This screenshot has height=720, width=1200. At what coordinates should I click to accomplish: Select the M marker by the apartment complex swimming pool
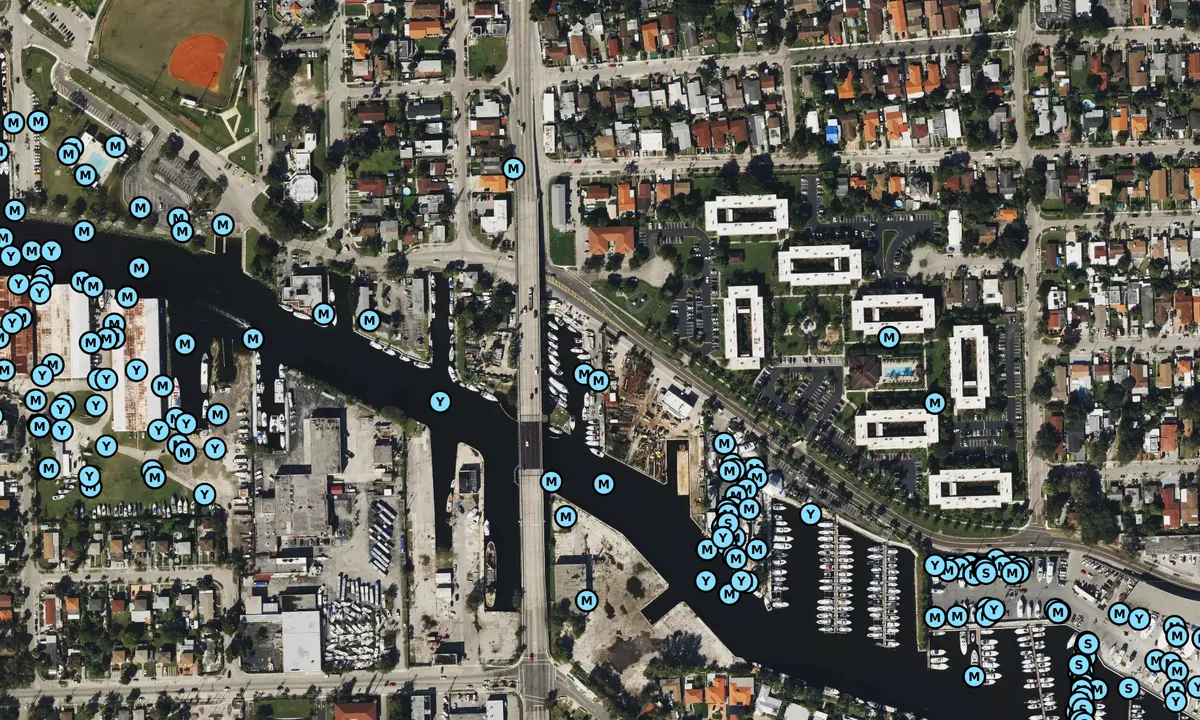[889, 338]
